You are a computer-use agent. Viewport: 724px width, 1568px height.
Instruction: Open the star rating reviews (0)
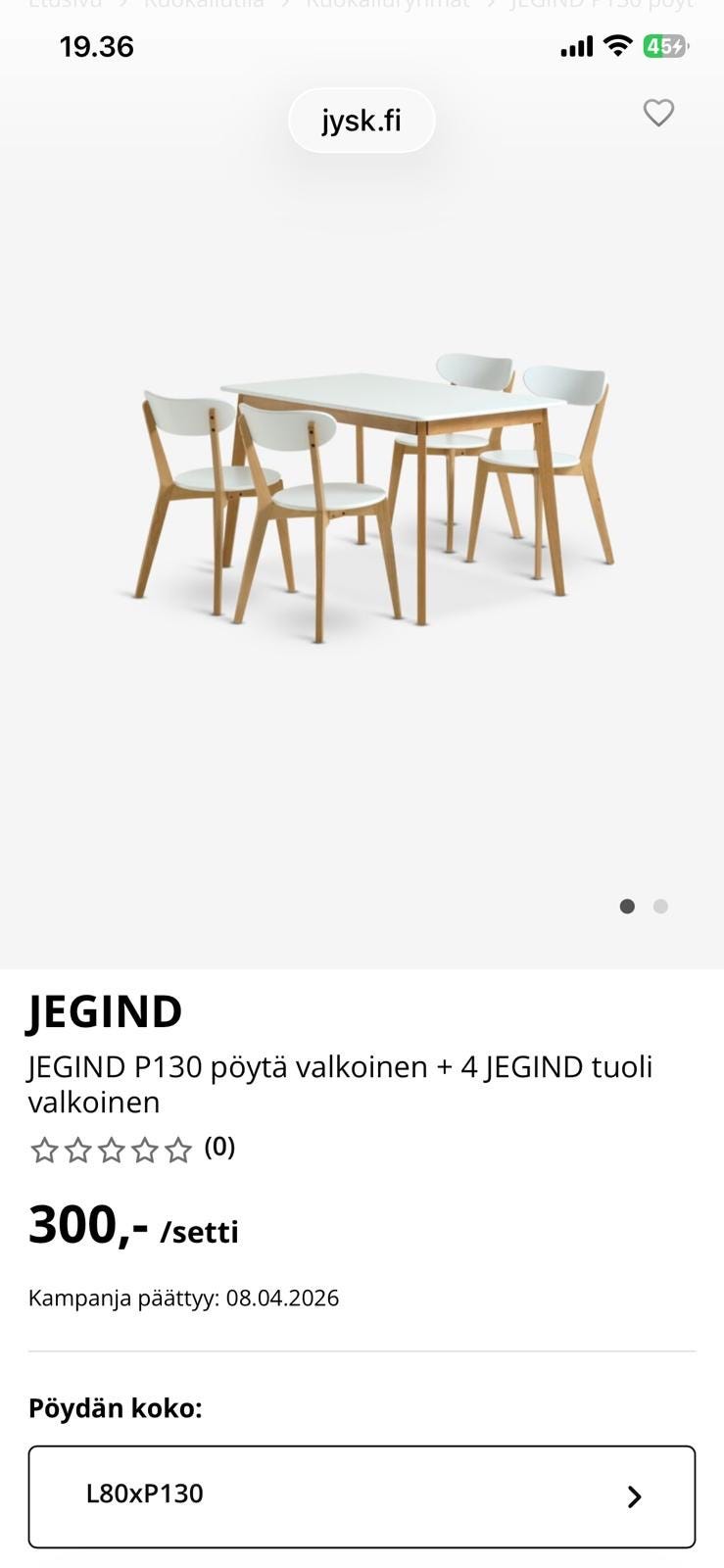131,1149
